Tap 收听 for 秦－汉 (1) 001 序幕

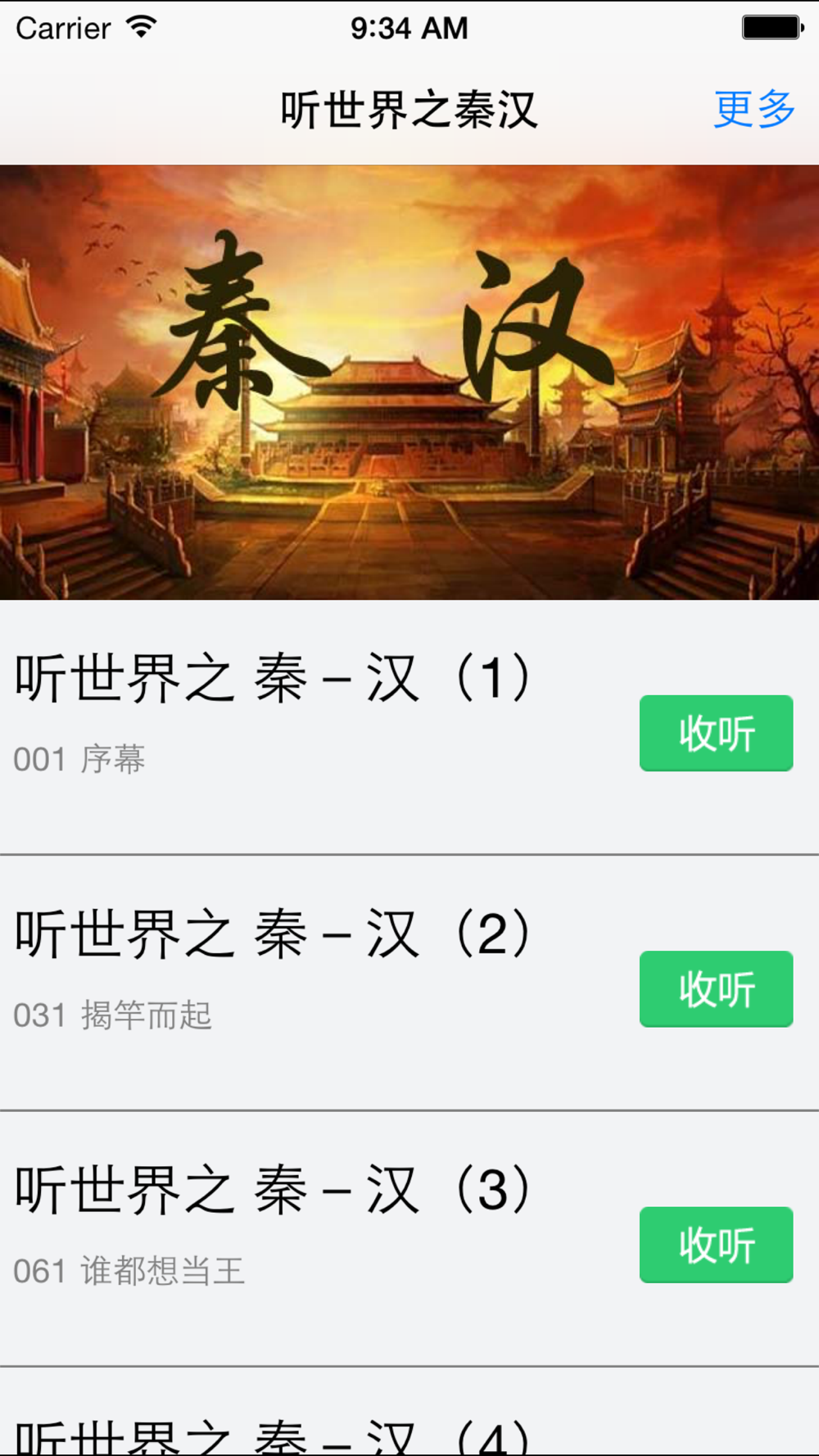pos(716,733)
